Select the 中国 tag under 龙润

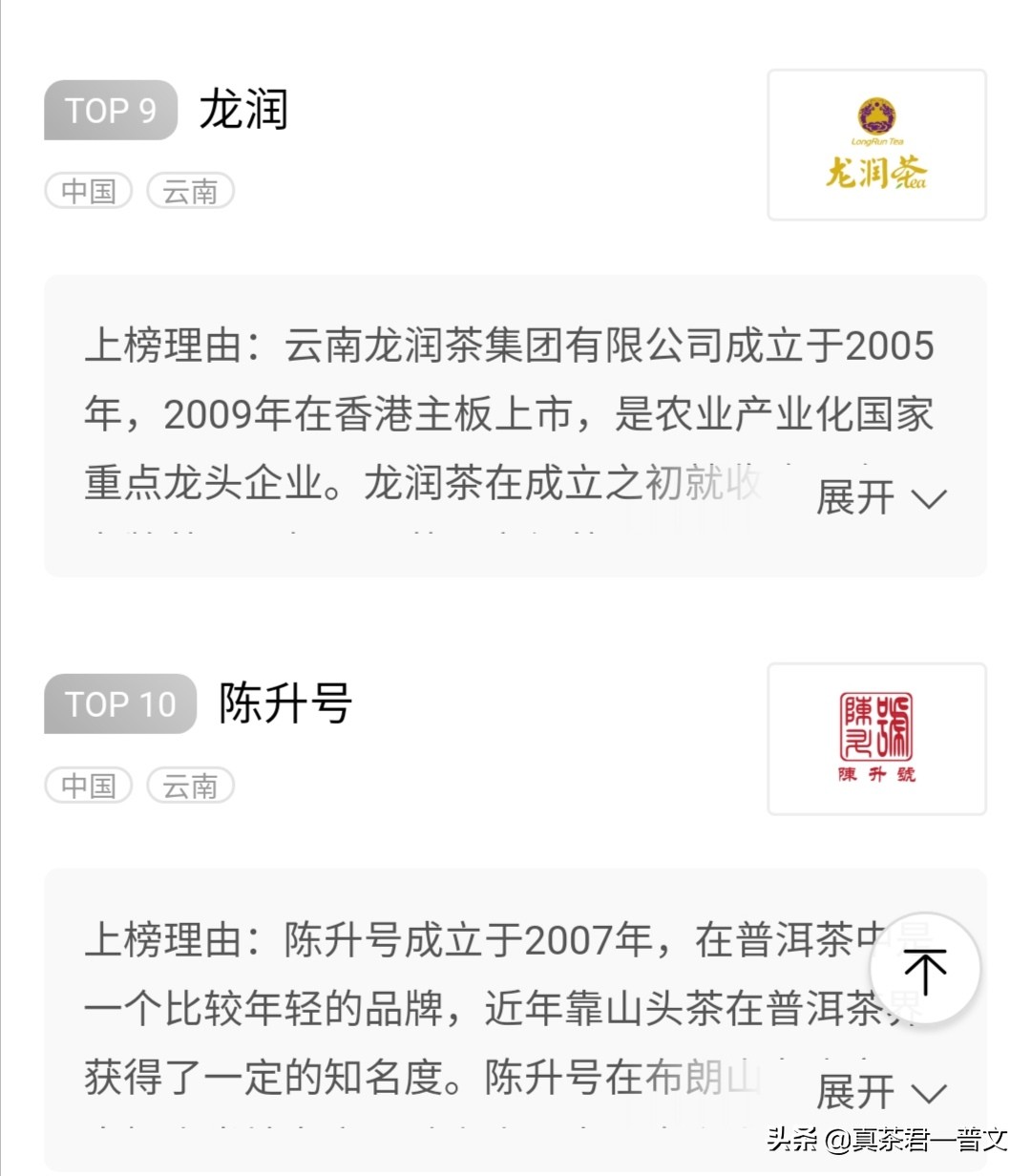88,191
